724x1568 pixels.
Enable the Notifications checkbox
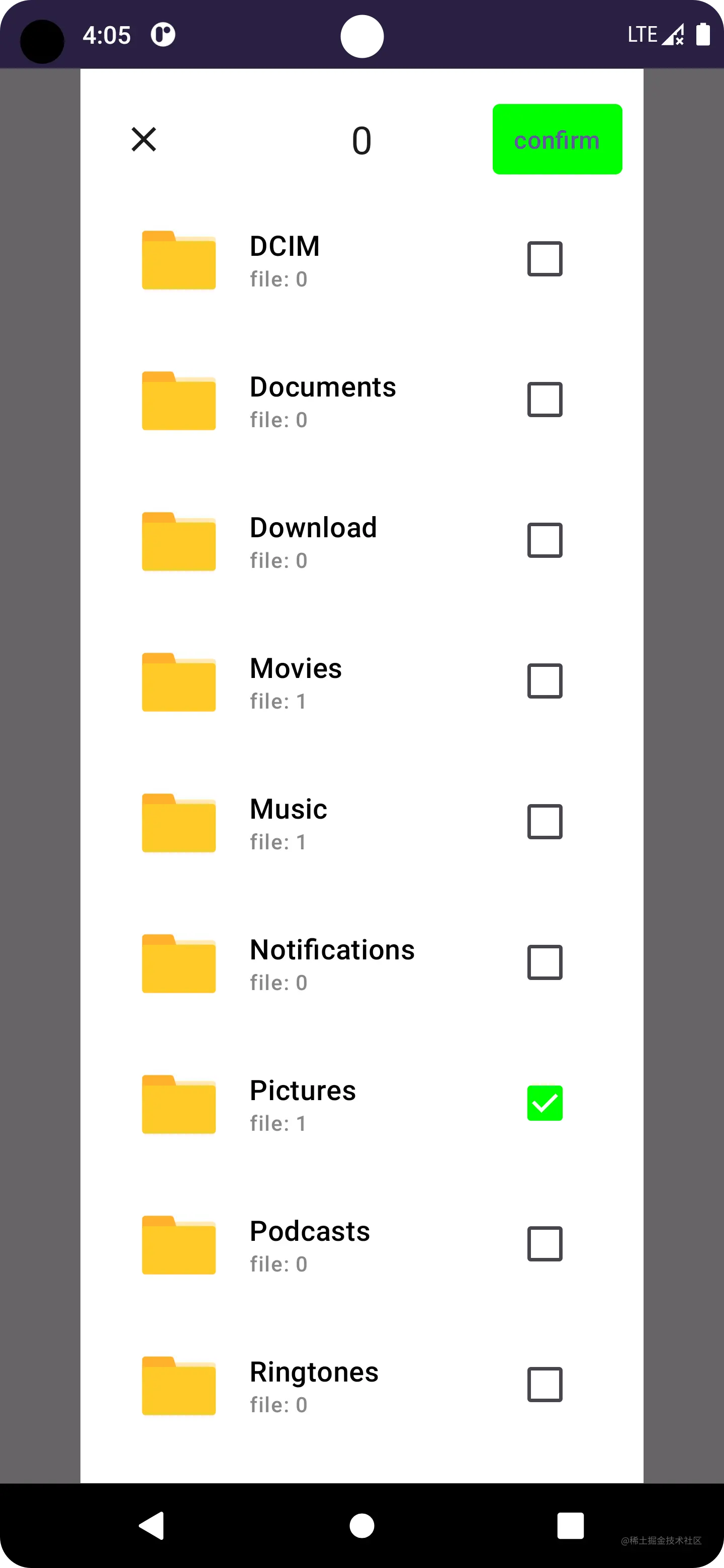click(545, 962)
